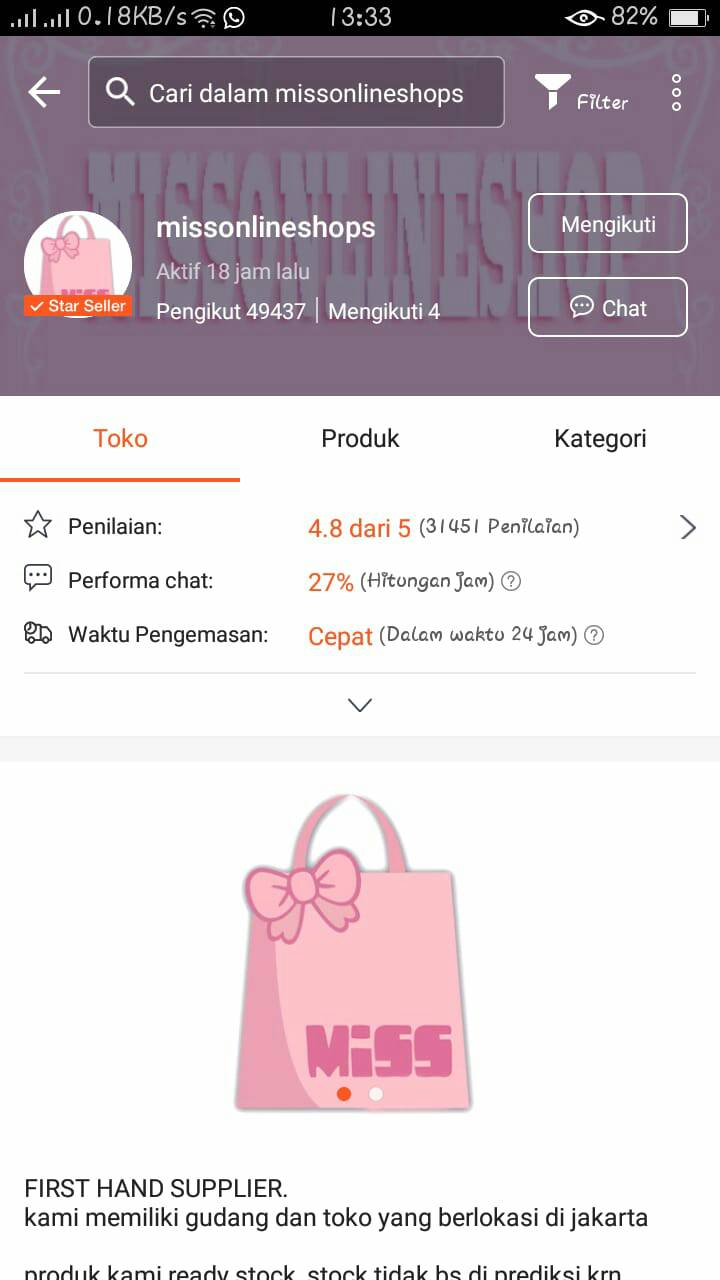Expand the shop info section via down chevron
Screen dimensions: 720x1280
pos(359,704)
